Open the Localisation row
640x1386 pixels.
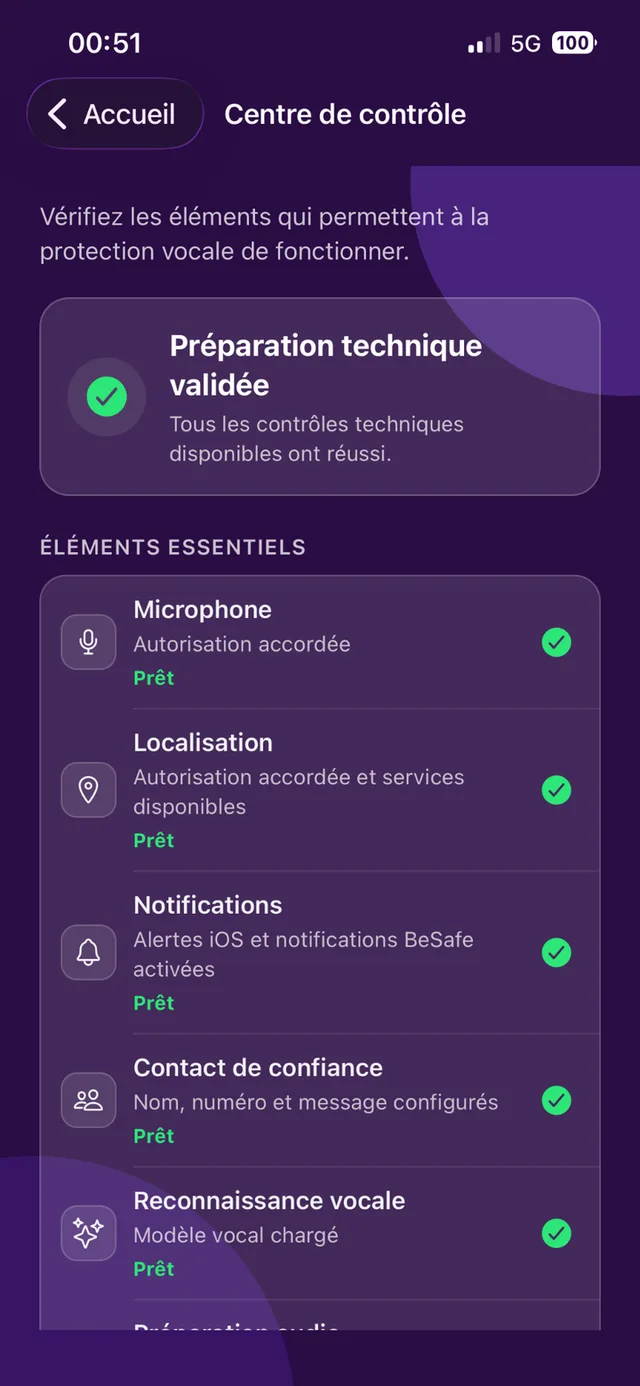320,790
